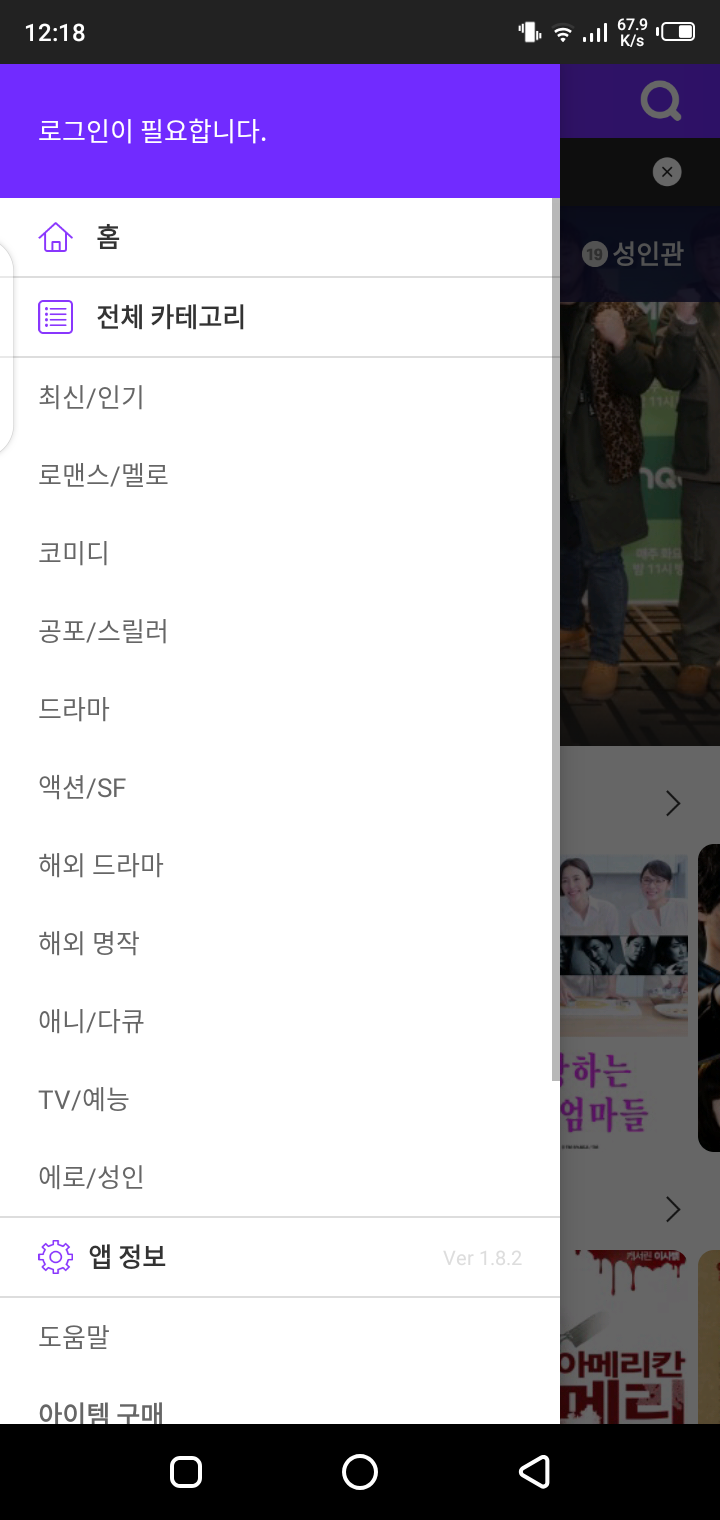Open 도움말 help page

pyautogui.click(x=74, y=1336)
